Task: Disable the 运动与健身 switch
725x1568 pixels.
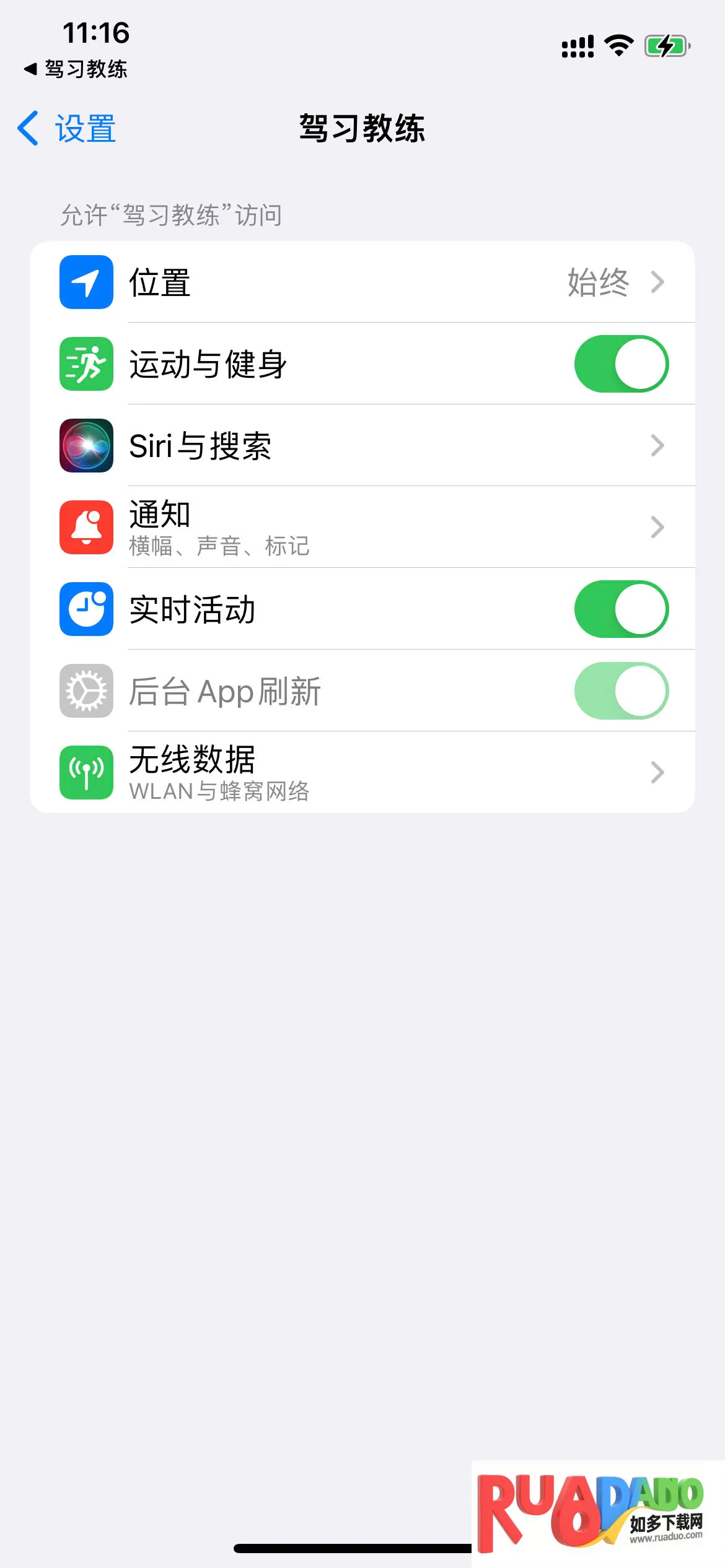Action: (x=620, y=364)
